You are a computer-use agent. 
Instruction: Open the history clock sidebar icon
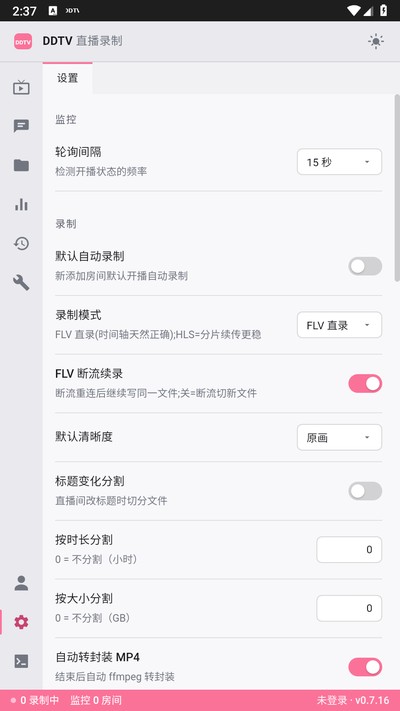[21, 243]
